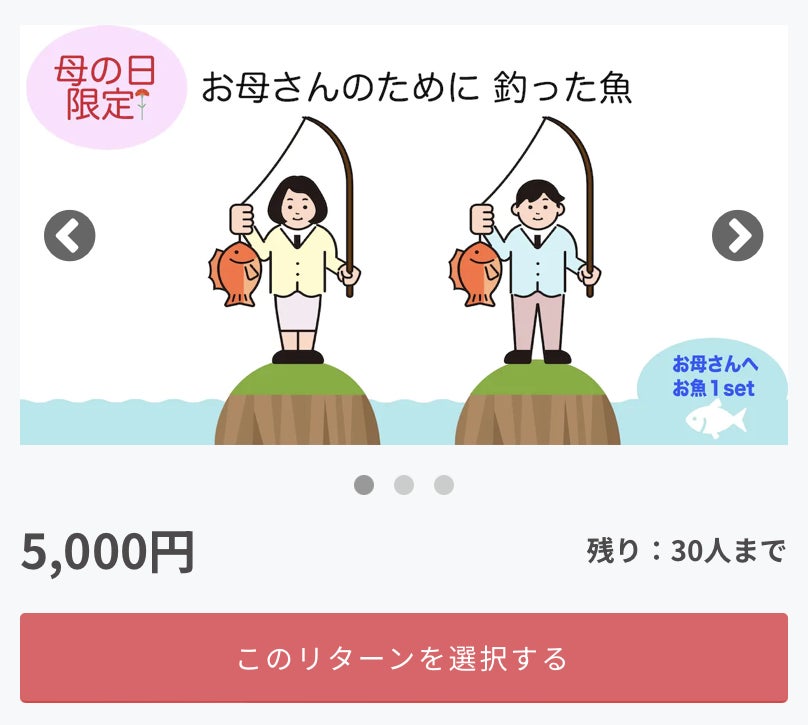Show the previous carousel image

click(x=70, y=237)
